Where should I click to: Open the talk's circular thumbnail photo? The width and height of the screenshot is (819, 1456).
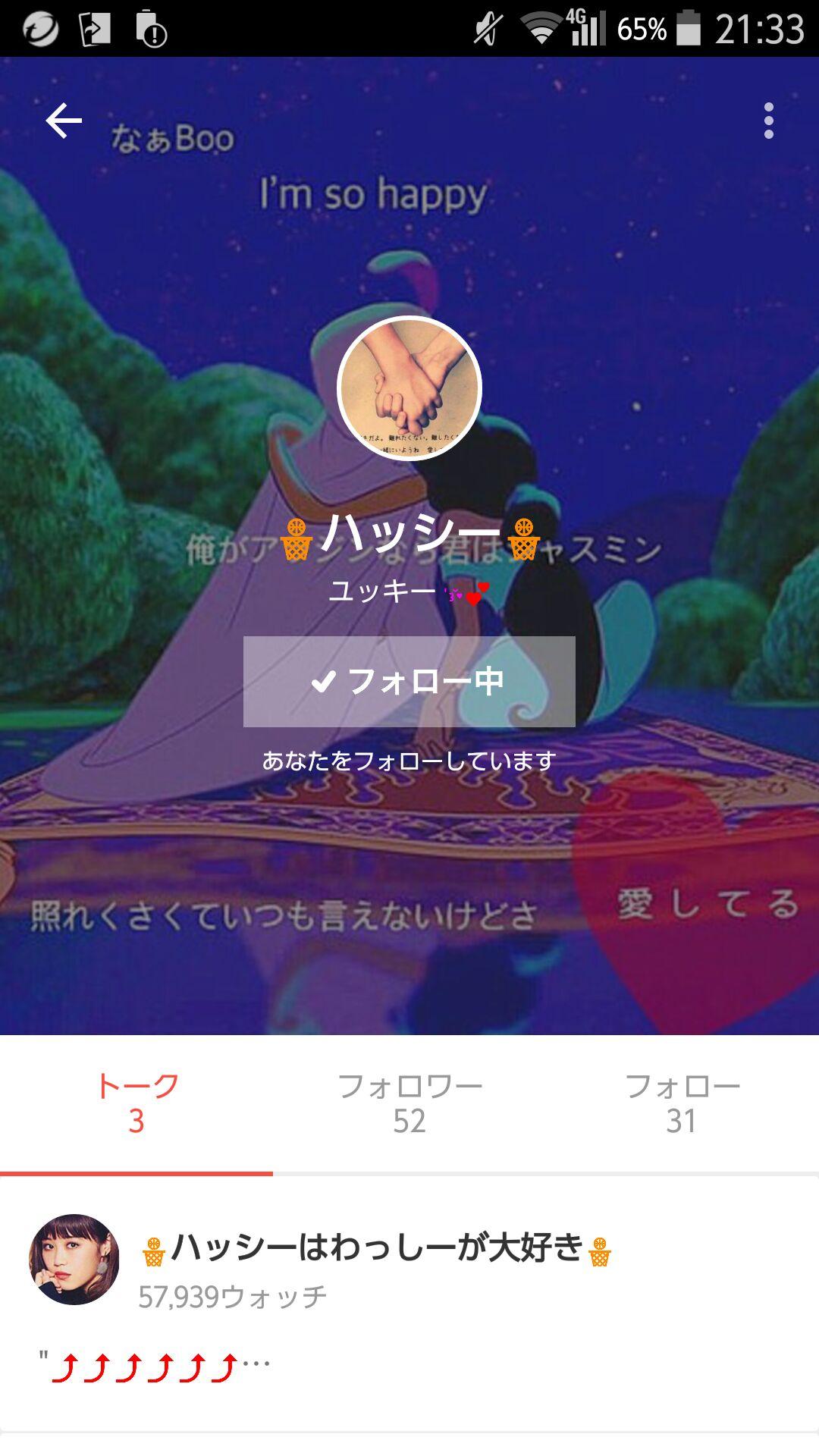click(76, 1255)
